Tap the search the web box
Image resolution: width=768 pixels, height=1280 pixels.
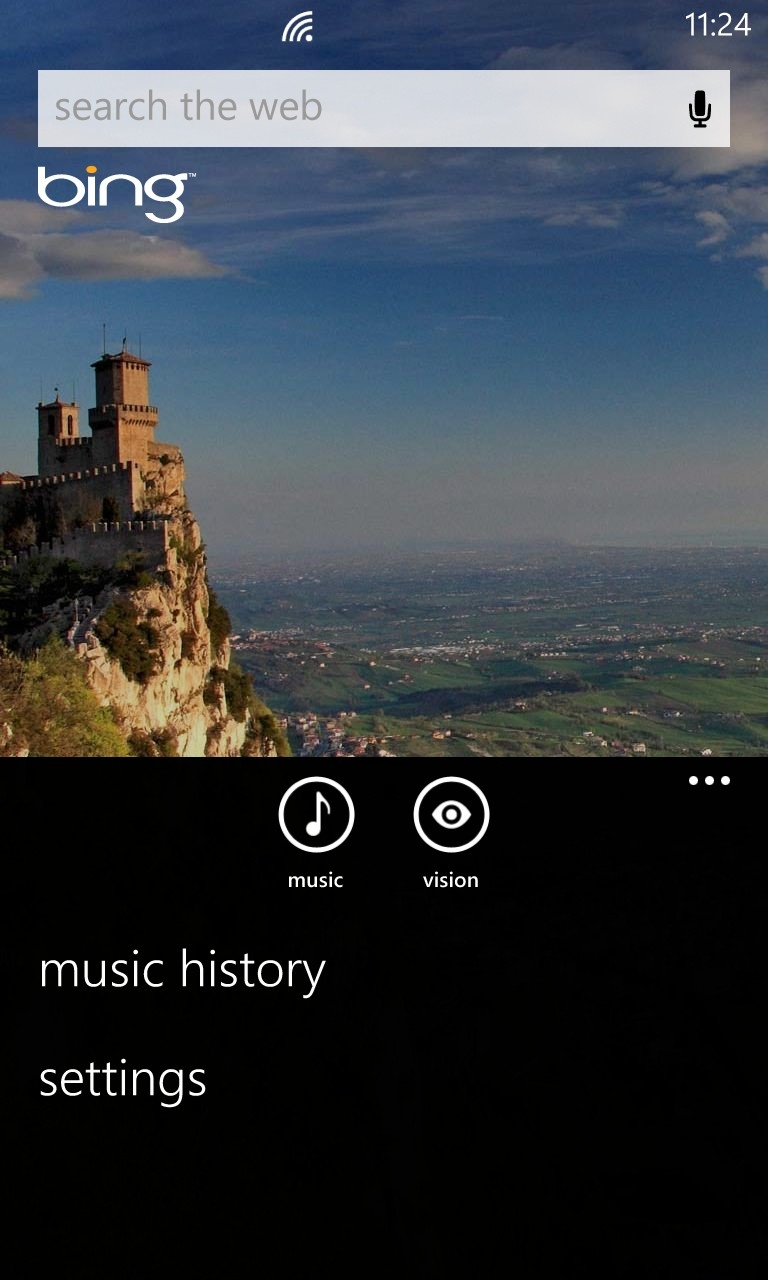tap(383, 108)
